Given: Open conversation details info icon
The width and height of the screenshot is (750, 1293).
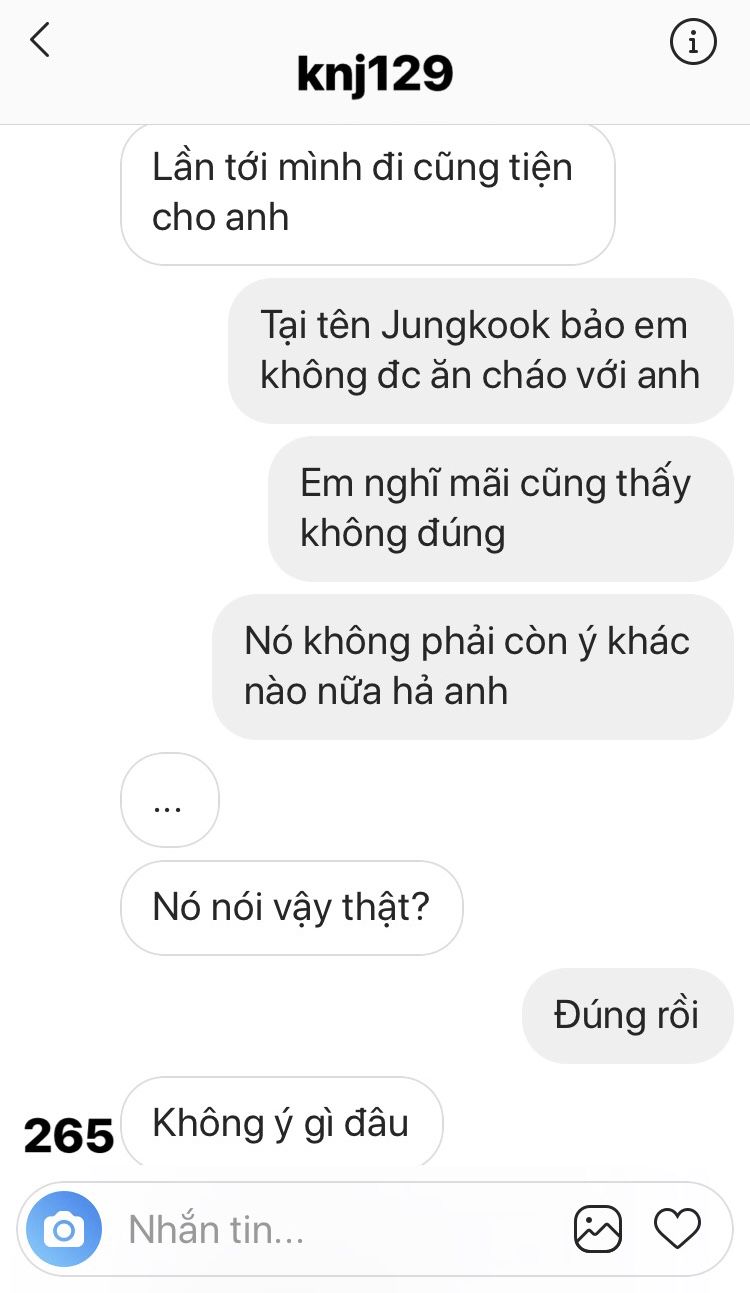Looking at the screenshot, I should pos(692,42).
